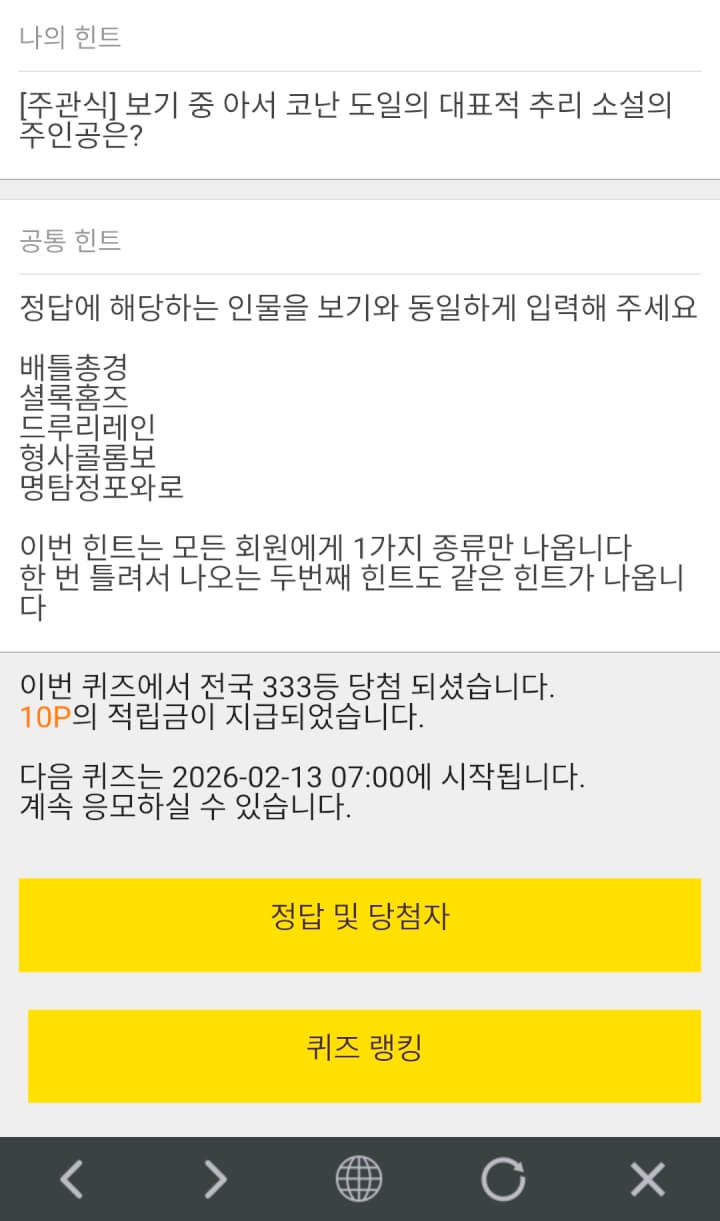Viewport: 720px width, 1221px height.
Task: Close the in-app browser
Action: point(647,1180)
